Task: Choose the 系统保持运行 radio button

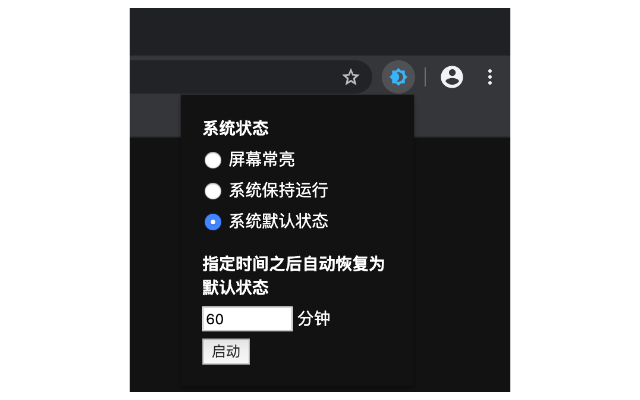Action: [213, 190]
